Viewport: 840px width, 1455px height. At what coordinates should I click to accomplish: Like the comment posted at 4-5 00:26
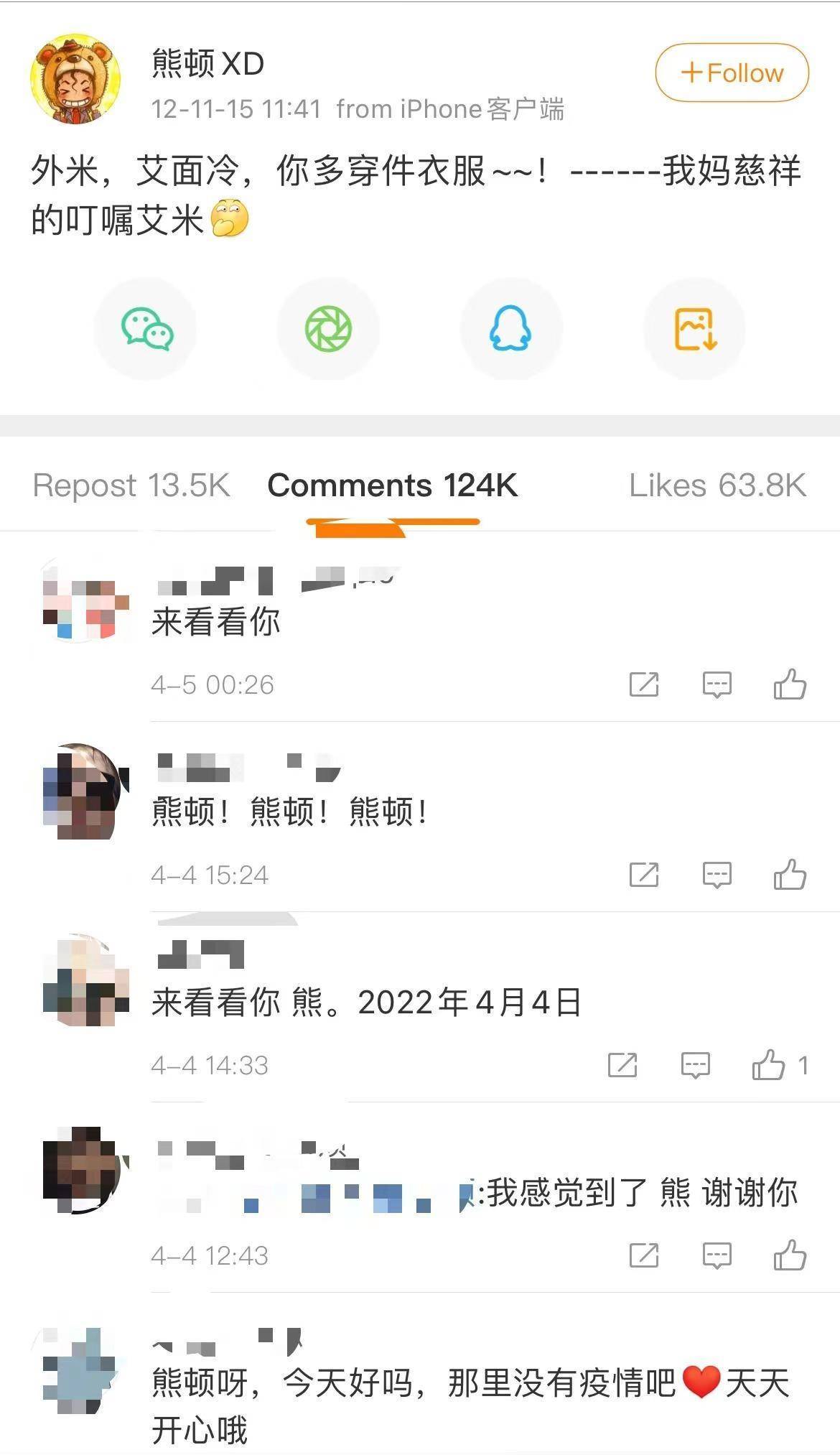click(790, 684)
